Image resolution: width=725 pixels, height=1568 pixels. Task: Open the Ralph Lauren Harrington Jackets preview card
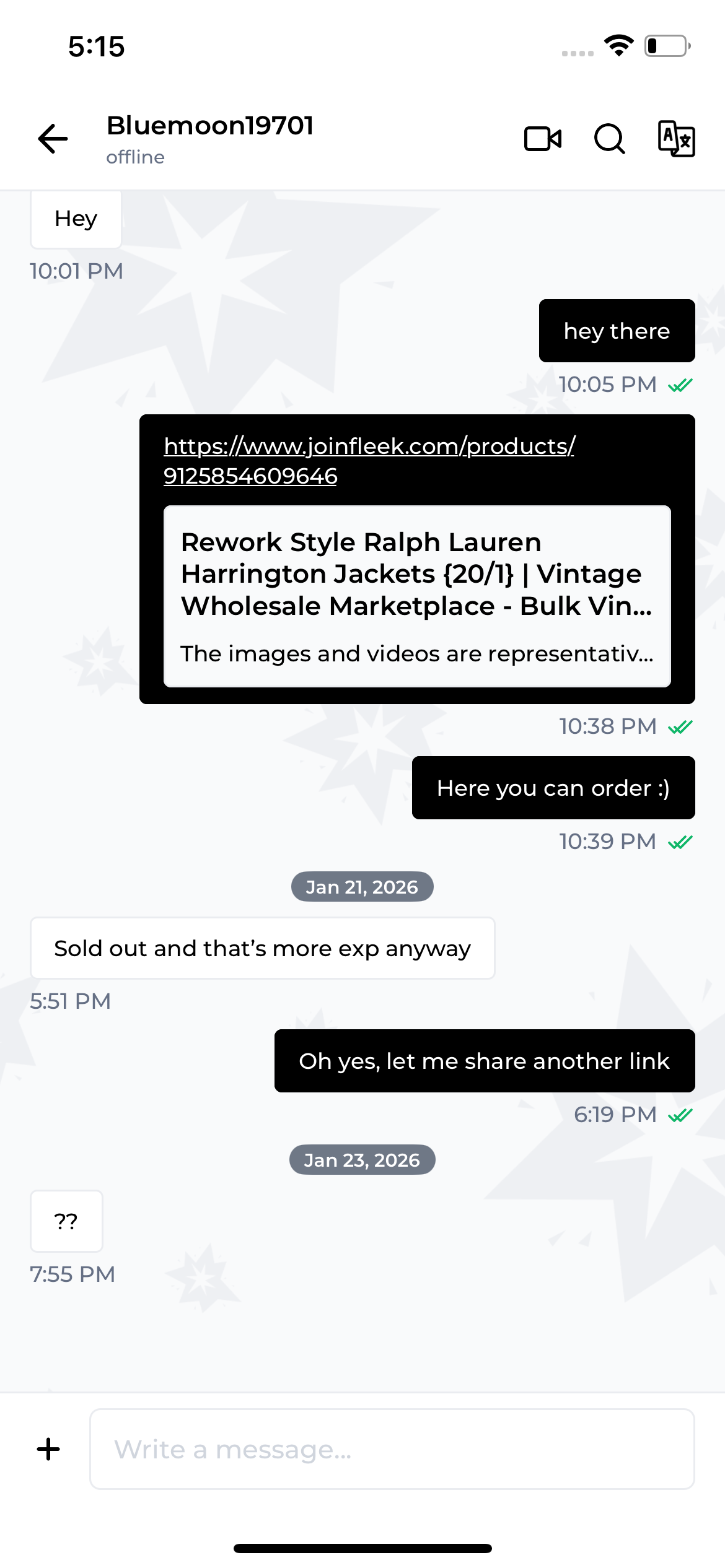417,596
